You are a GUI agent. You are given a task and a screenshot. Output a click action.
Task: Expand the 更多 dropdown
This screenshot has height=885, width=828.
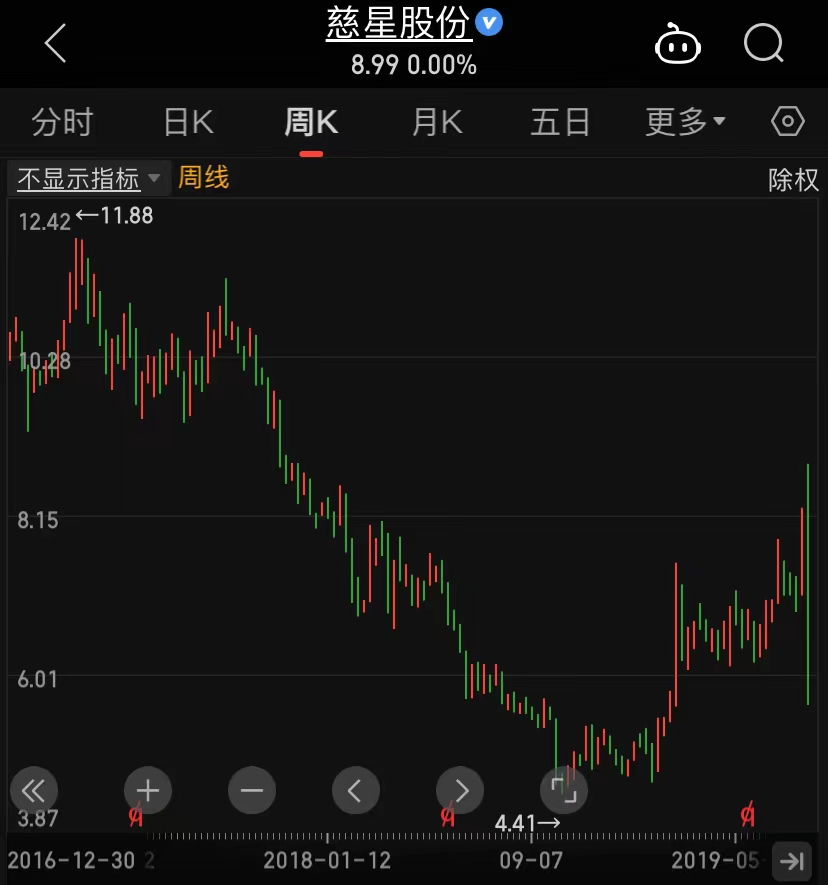point(685,123)
